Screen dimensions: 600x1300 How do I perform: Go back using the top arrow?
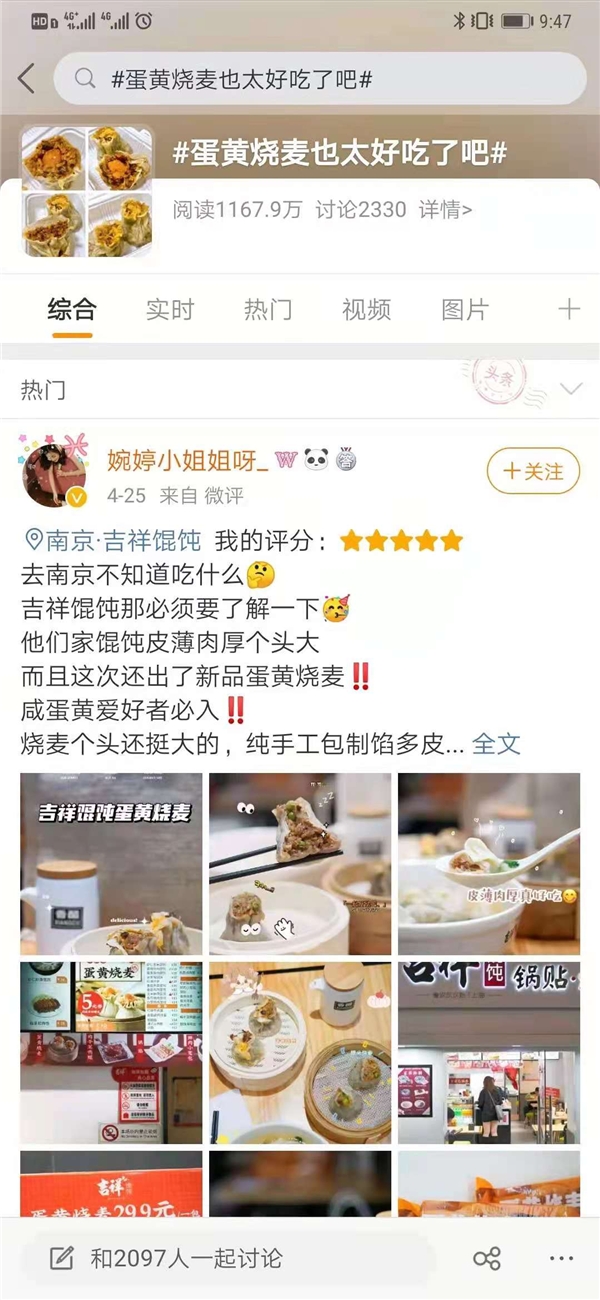[27, 78]
